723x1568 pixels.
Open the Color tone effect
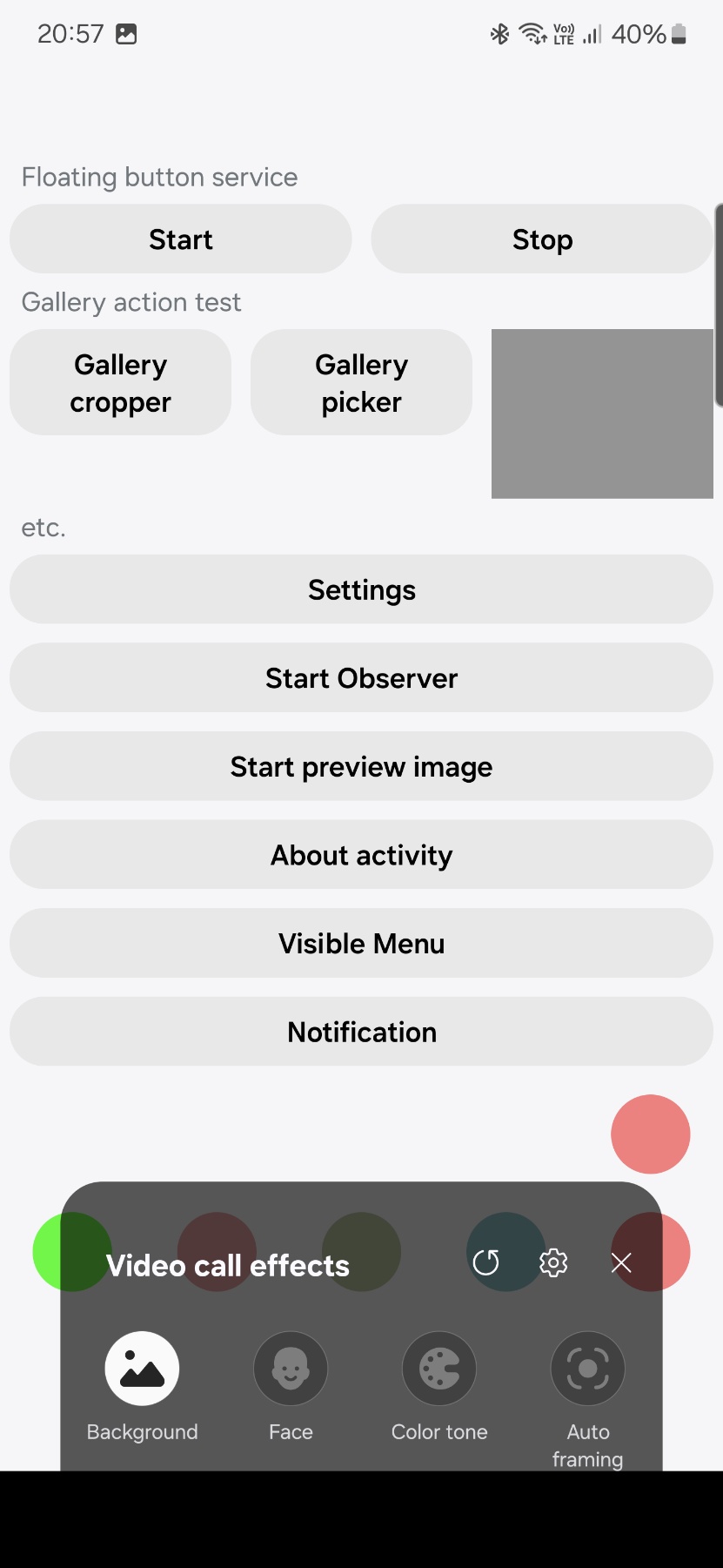point(438,1368)
